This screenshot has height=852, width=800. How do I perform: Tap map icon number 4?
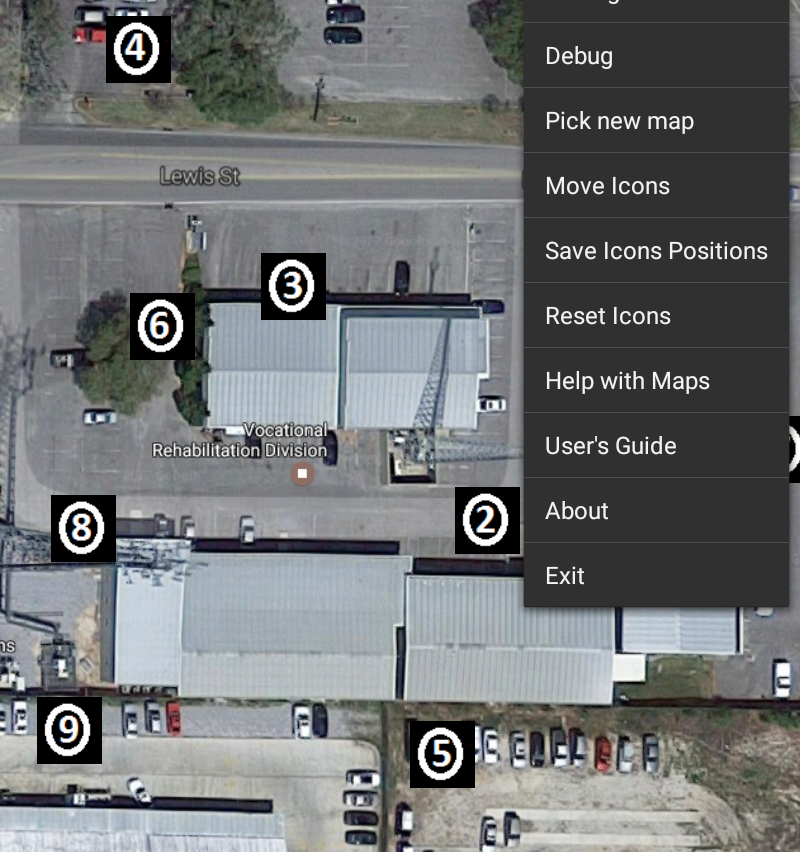pyautogui.click(x=138, y=49)
